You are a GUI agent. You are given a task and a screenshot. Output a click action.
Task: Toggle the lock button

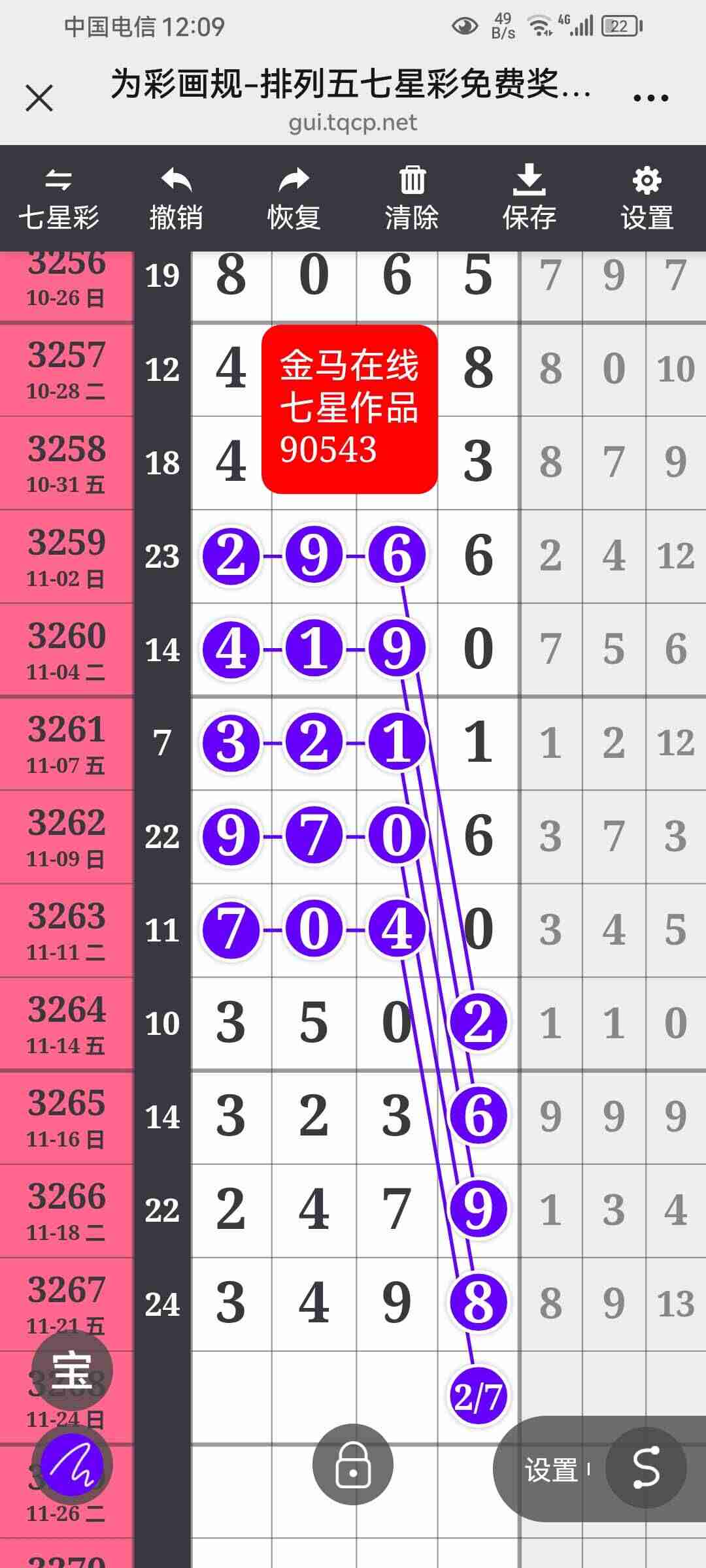pyautogui.click(x=353, y=1464)
